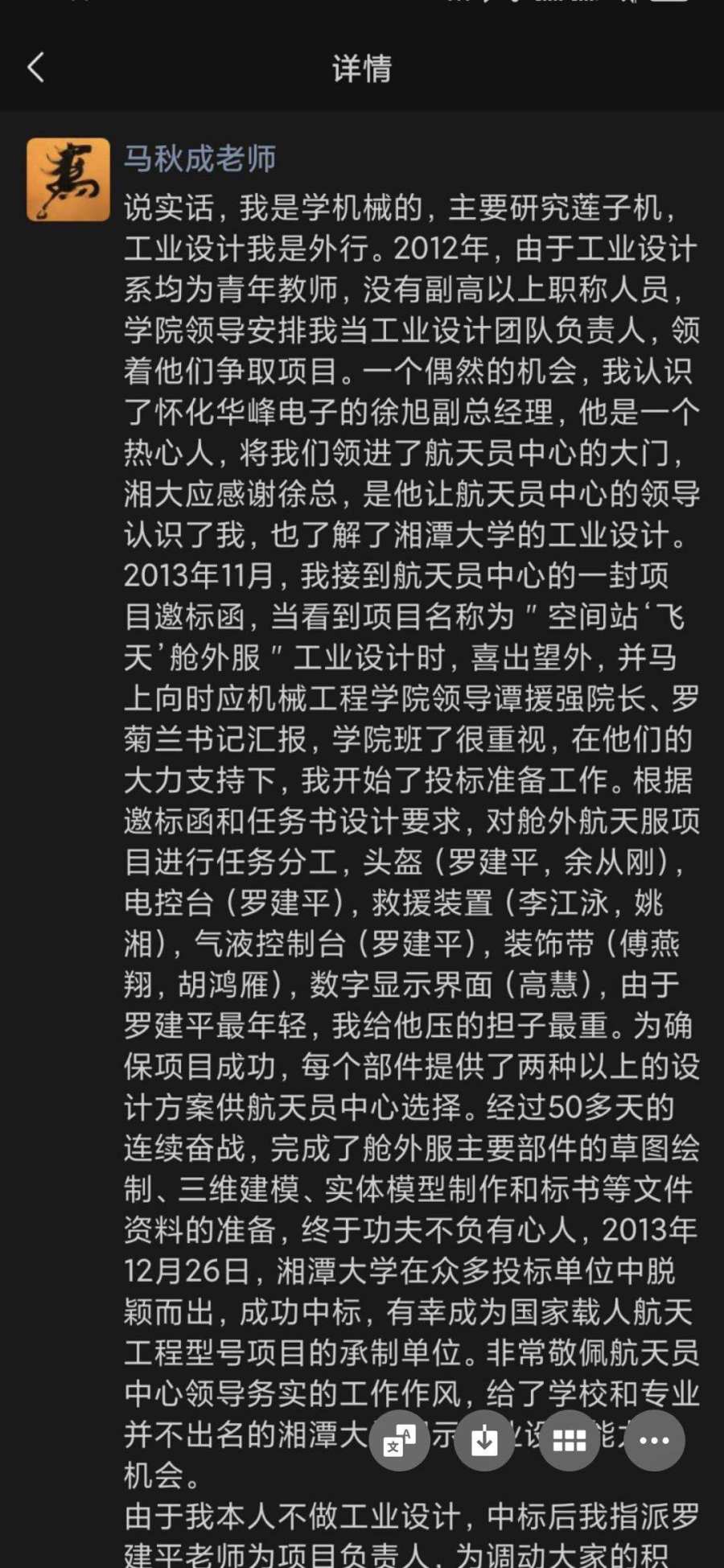Open 马秋成老师's profile avatar

(x=68, y=179)
